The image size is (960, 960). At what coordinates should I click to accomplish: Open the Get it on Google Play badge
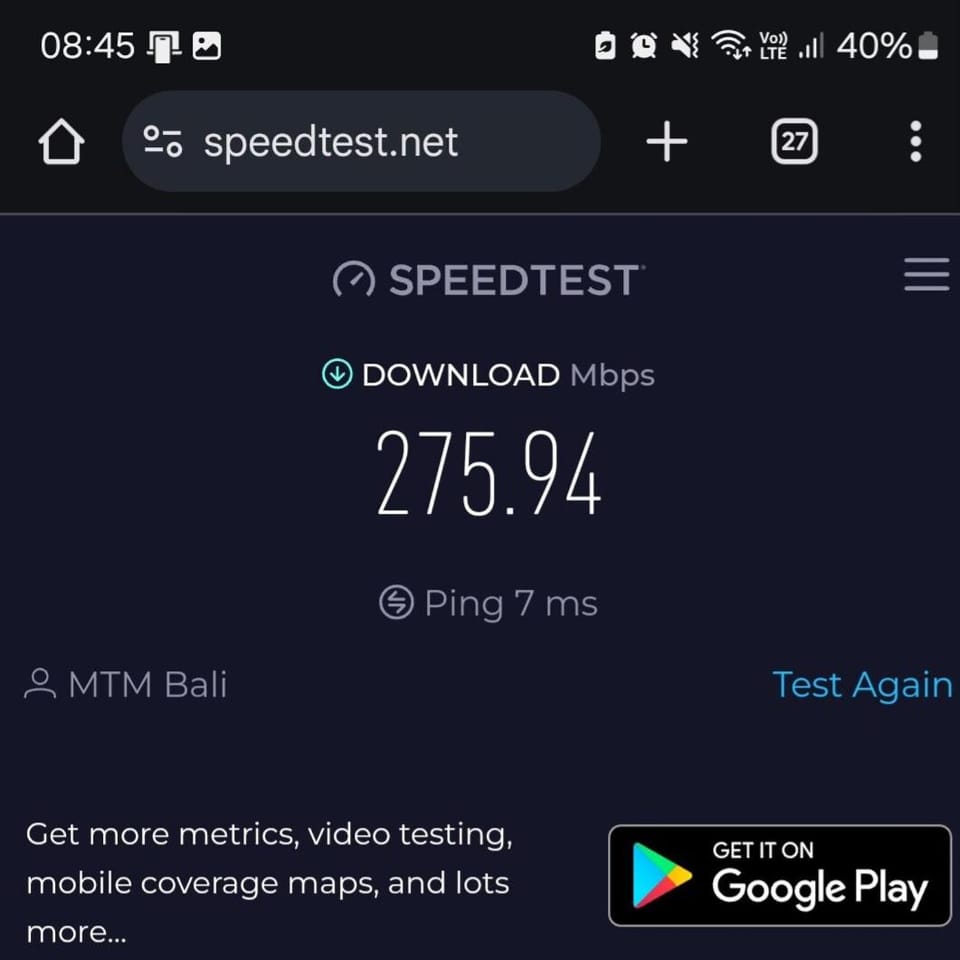[x=780, y=876]
